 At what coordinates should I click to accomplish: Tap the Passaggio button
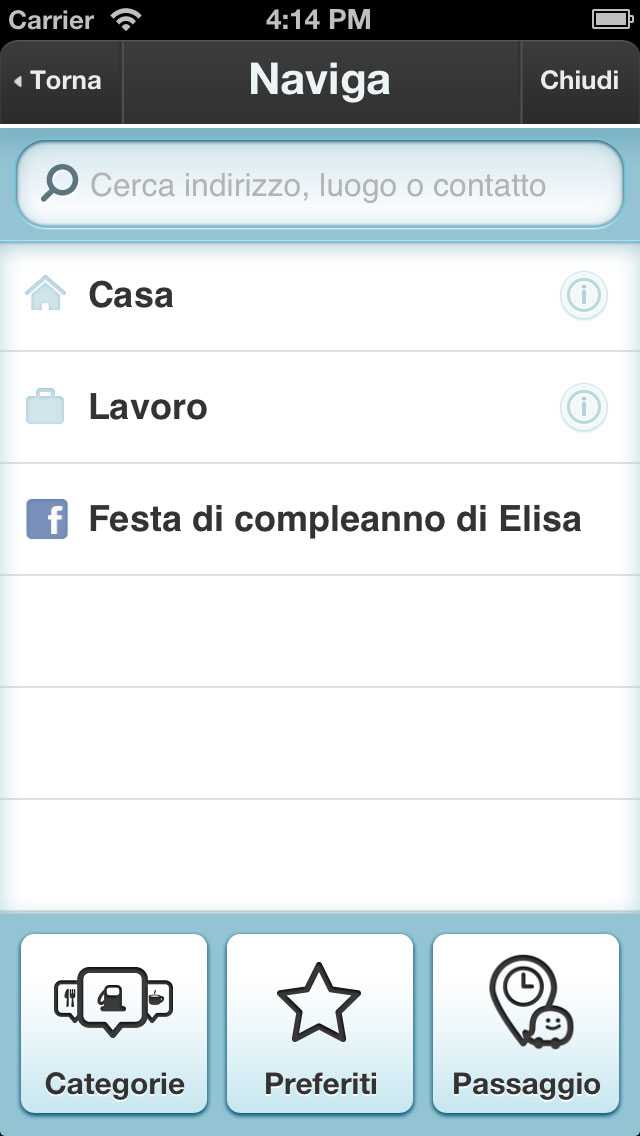click(x=526, y=1023)
